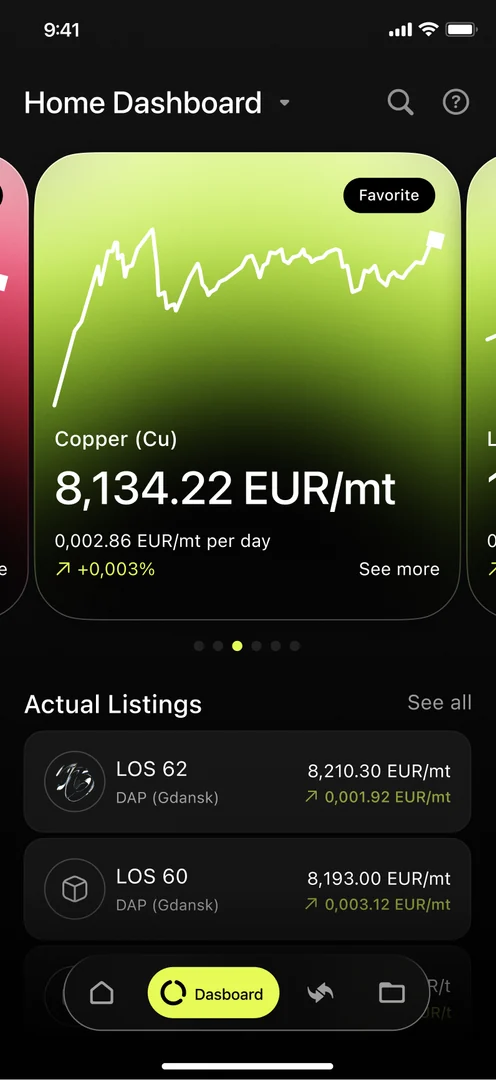496x1080 pixels.
Task: Tap the Favorite badge on Copper card
Action: tap(389, 196)
